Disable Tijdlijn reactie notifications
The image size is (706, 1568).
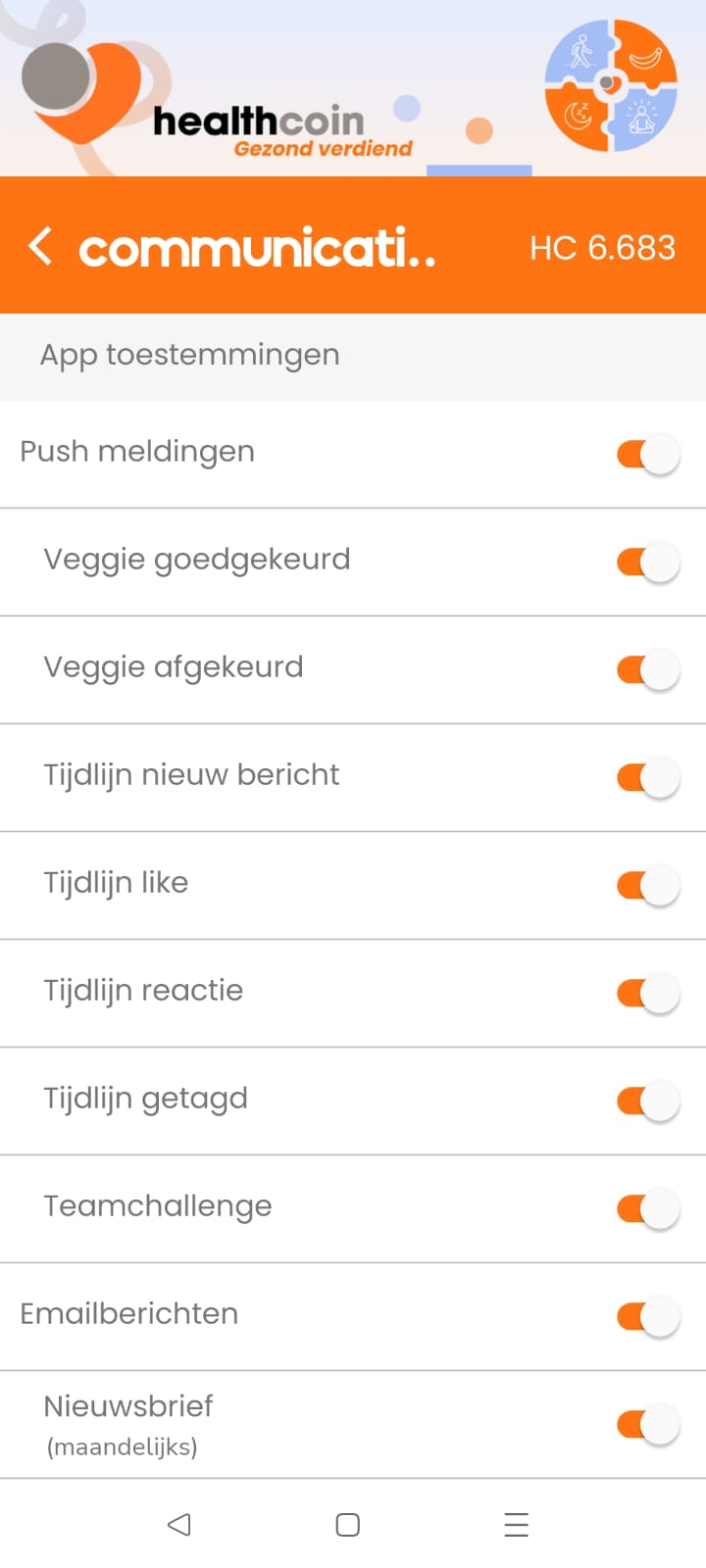(648, 994)
